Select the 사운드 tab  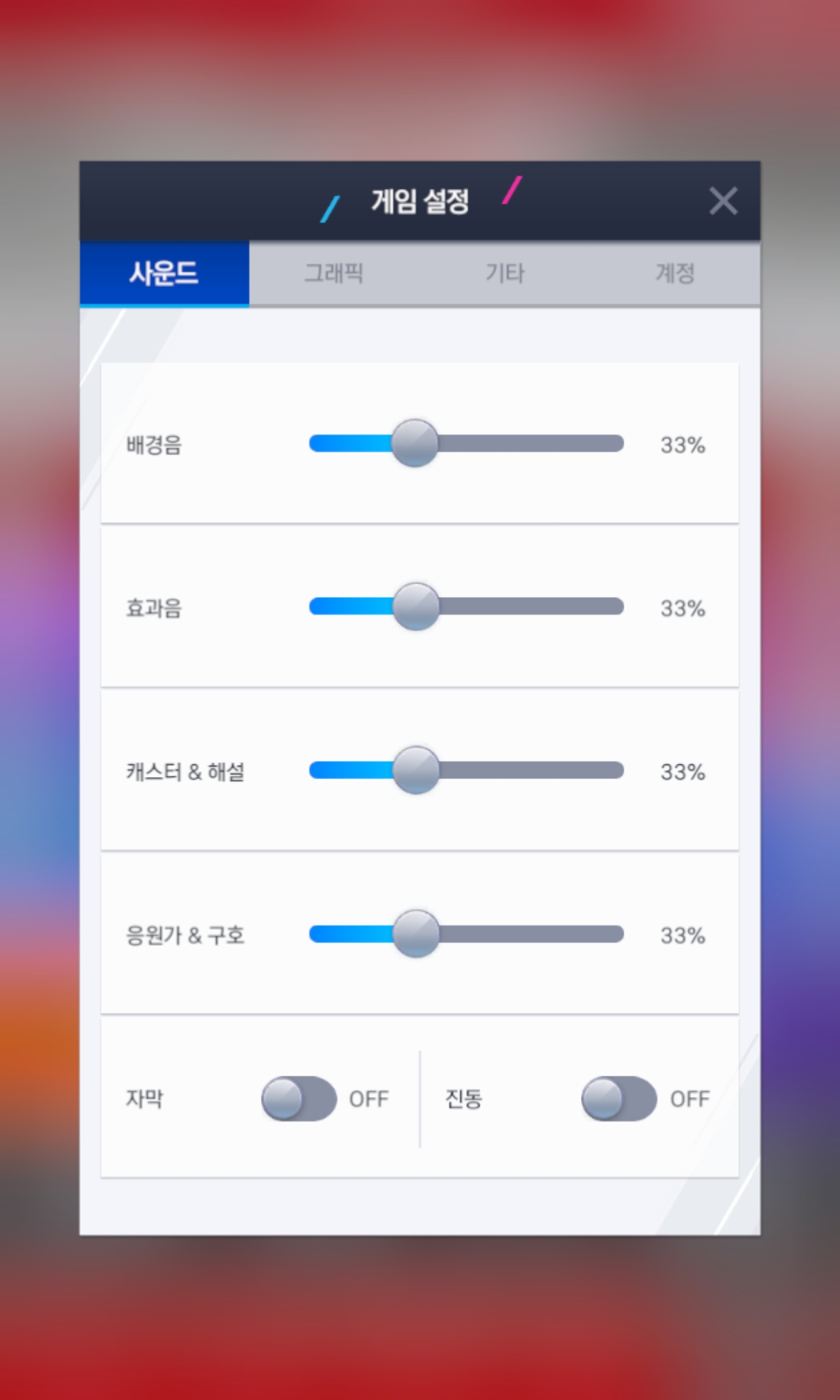click(x=164, y=273)
